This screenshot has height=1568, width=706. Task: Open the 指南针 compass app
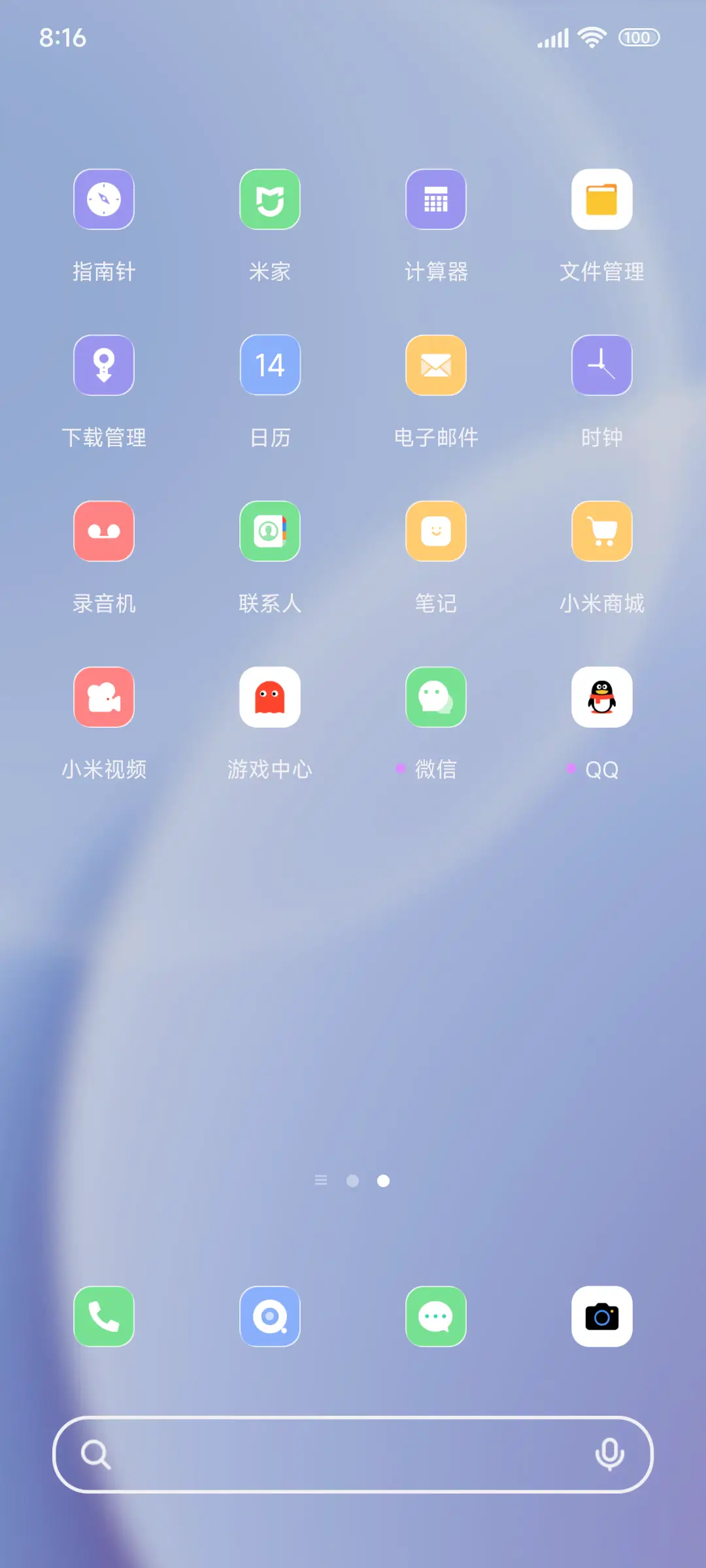[x=104, y=200]
